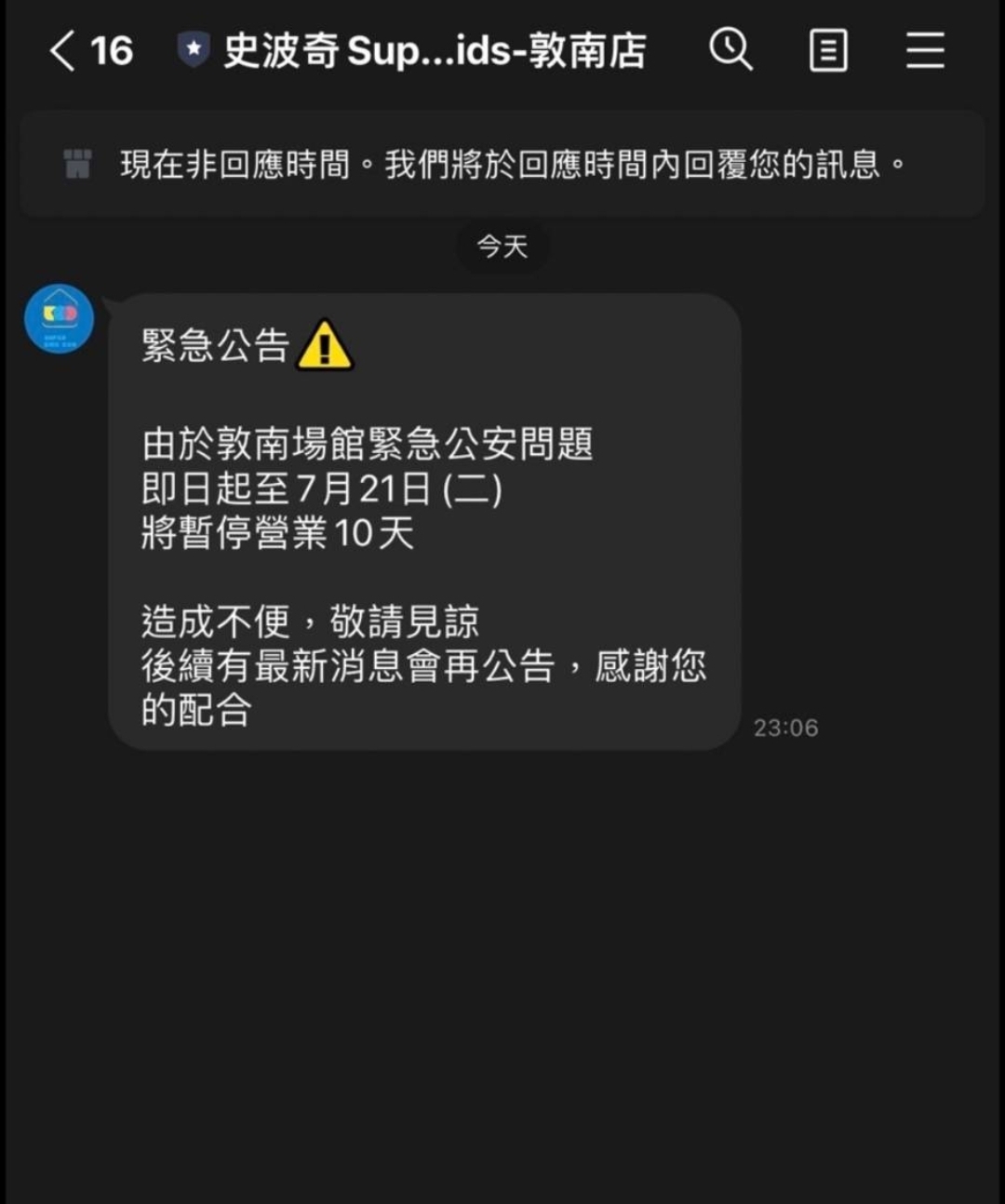This screenshot has width=1005, height=1204.
Task: Tap the warning sign emoji next to 緊急公告
Action: coord(325,346)
